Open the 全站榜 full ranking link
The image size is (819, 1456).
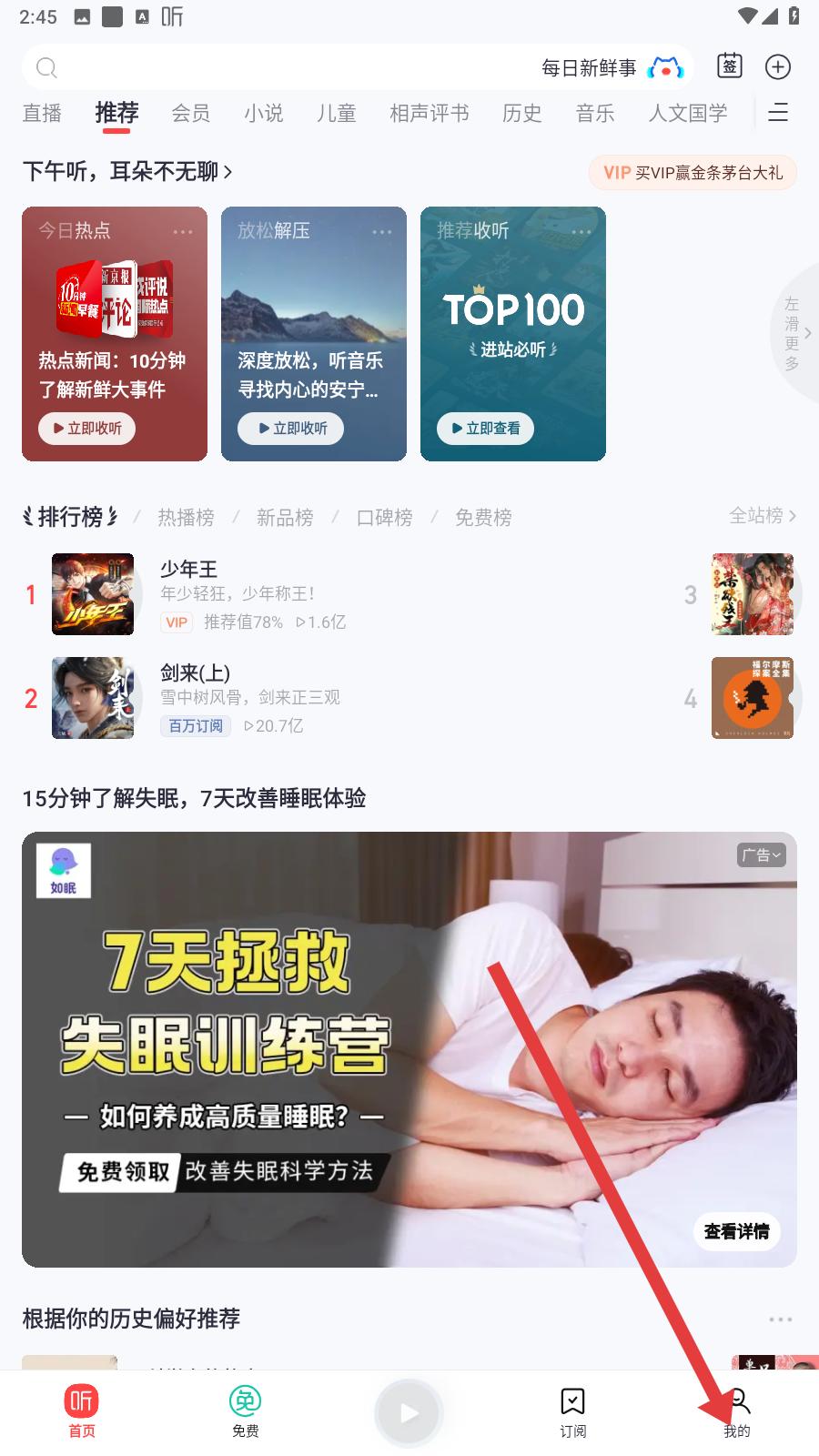click(763, 516)
